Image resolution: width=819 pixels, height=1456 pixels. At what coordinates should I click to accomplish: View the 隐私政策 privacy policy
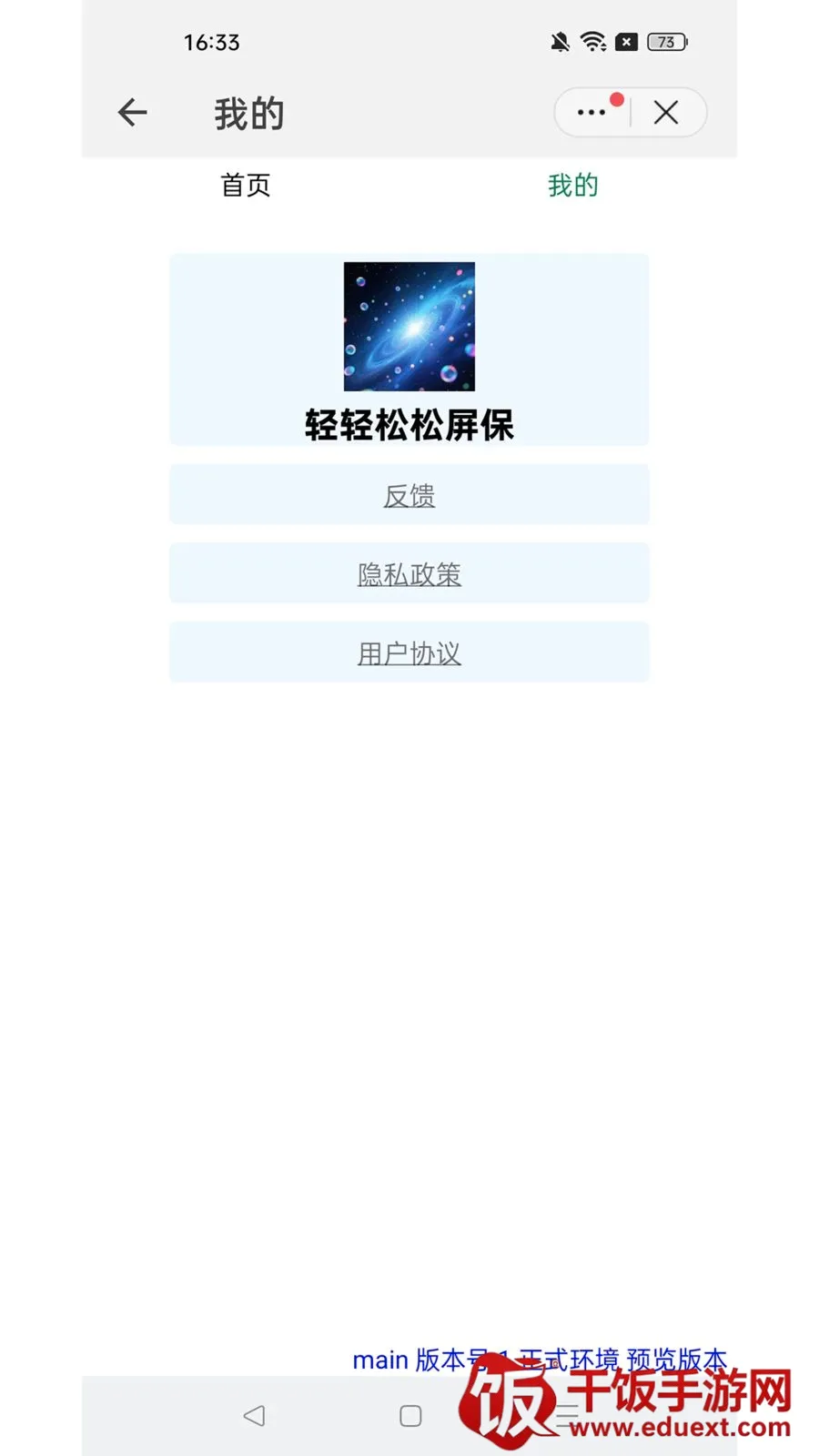pyautogui.click(x=409, y=574)
